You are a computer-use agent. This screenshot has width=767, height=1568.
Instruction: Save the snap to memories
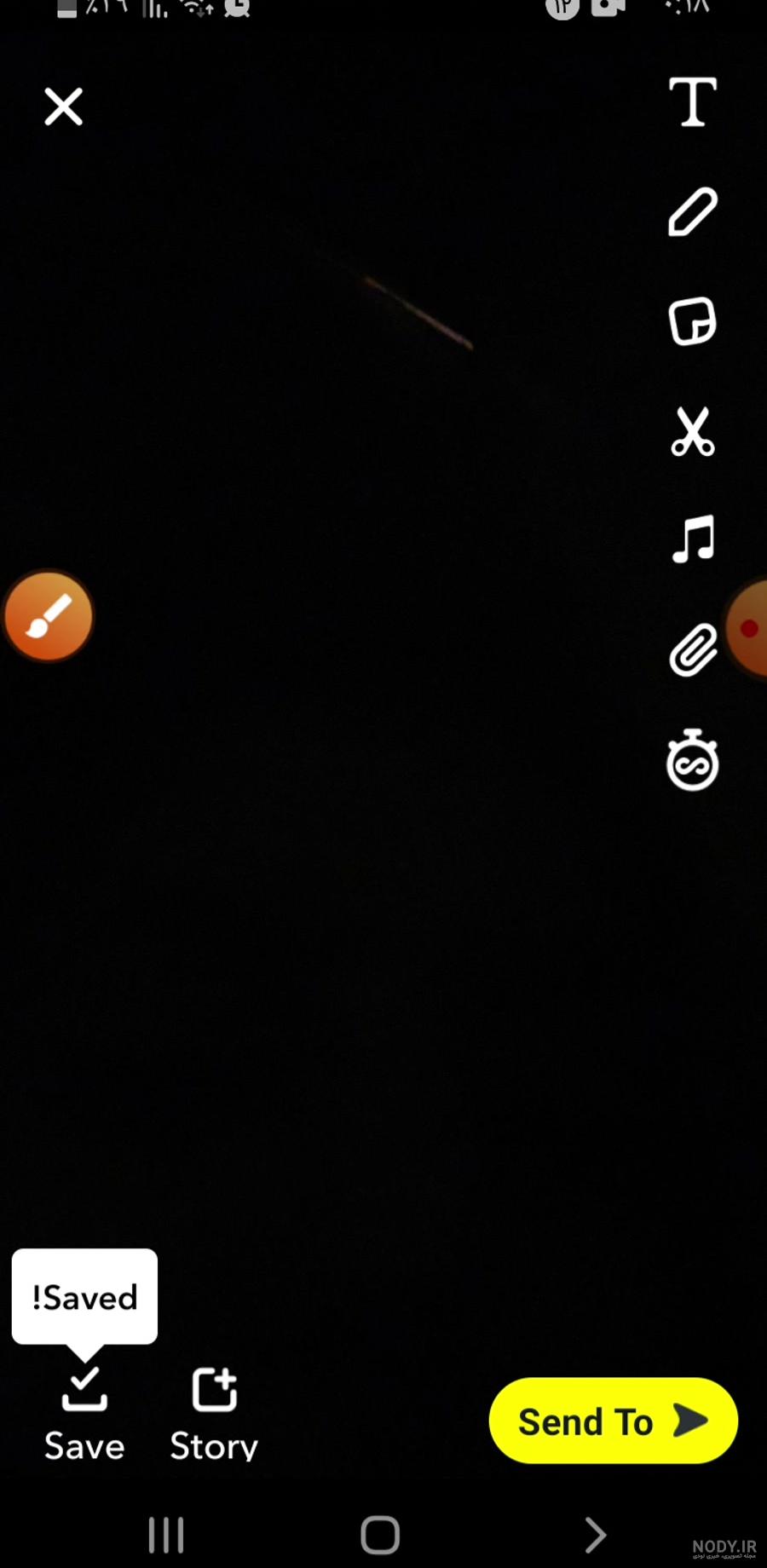click(x=84, y=1415)
